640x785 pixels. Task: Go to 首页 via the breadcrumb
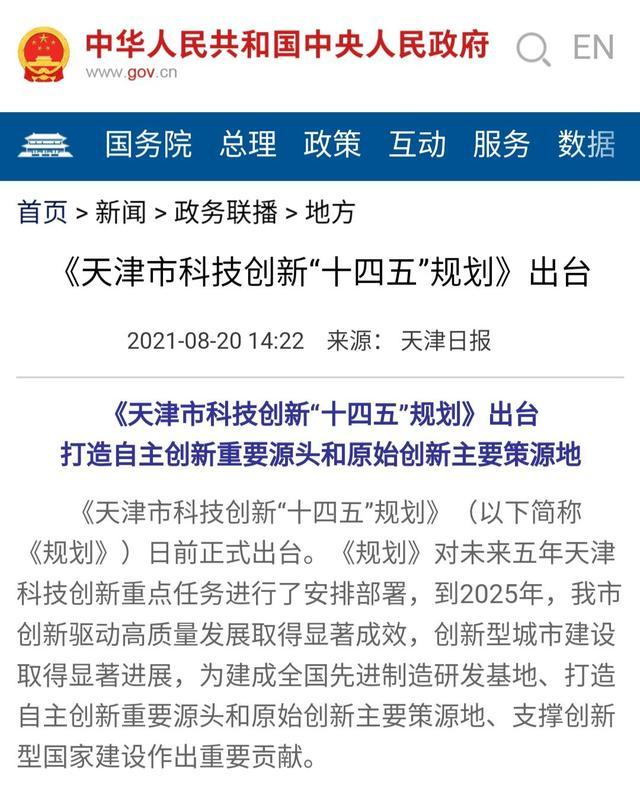(43, 212)
